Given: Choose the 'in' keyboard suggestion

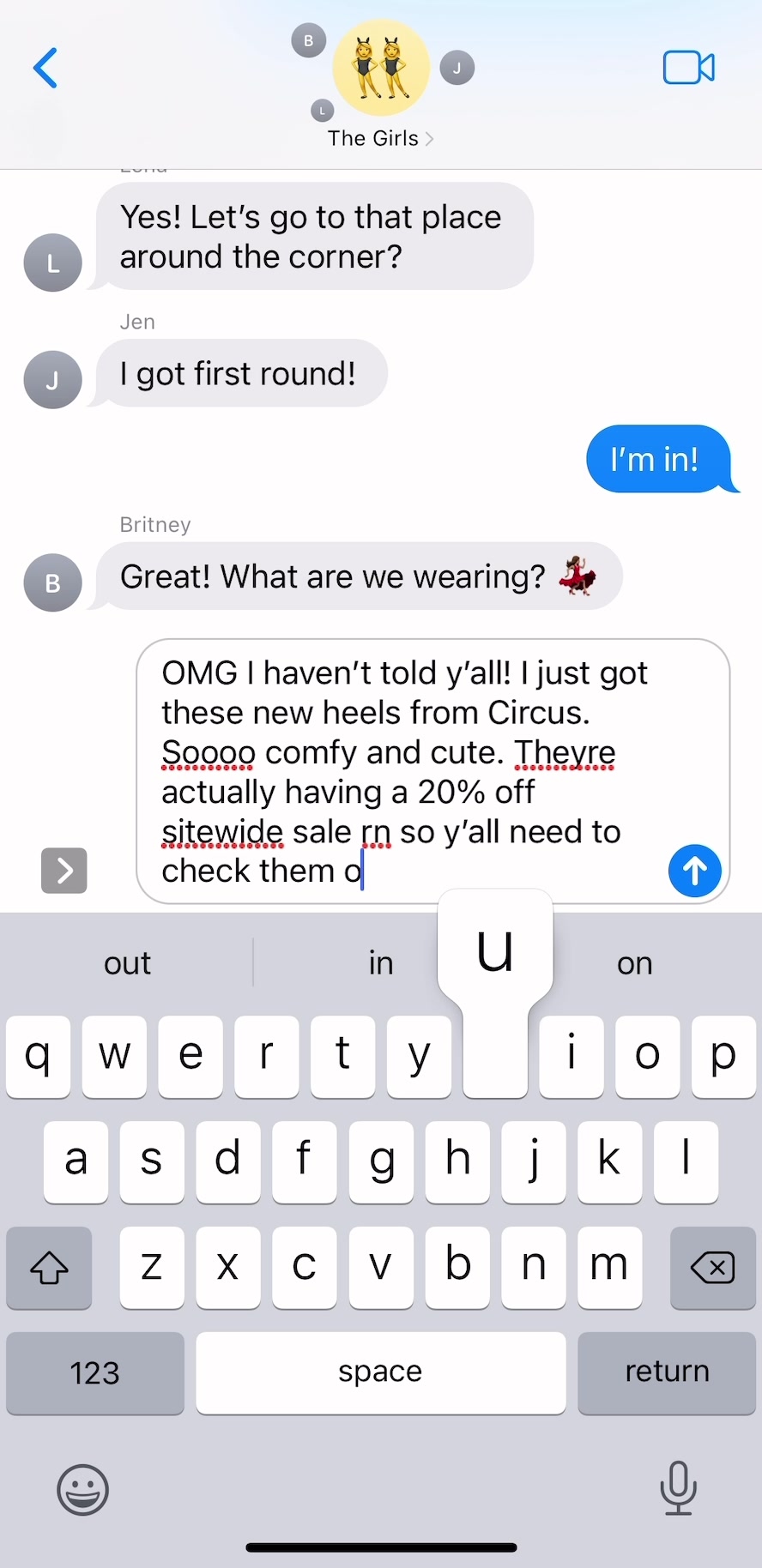Looking at the screenshot, I should 380,963.
